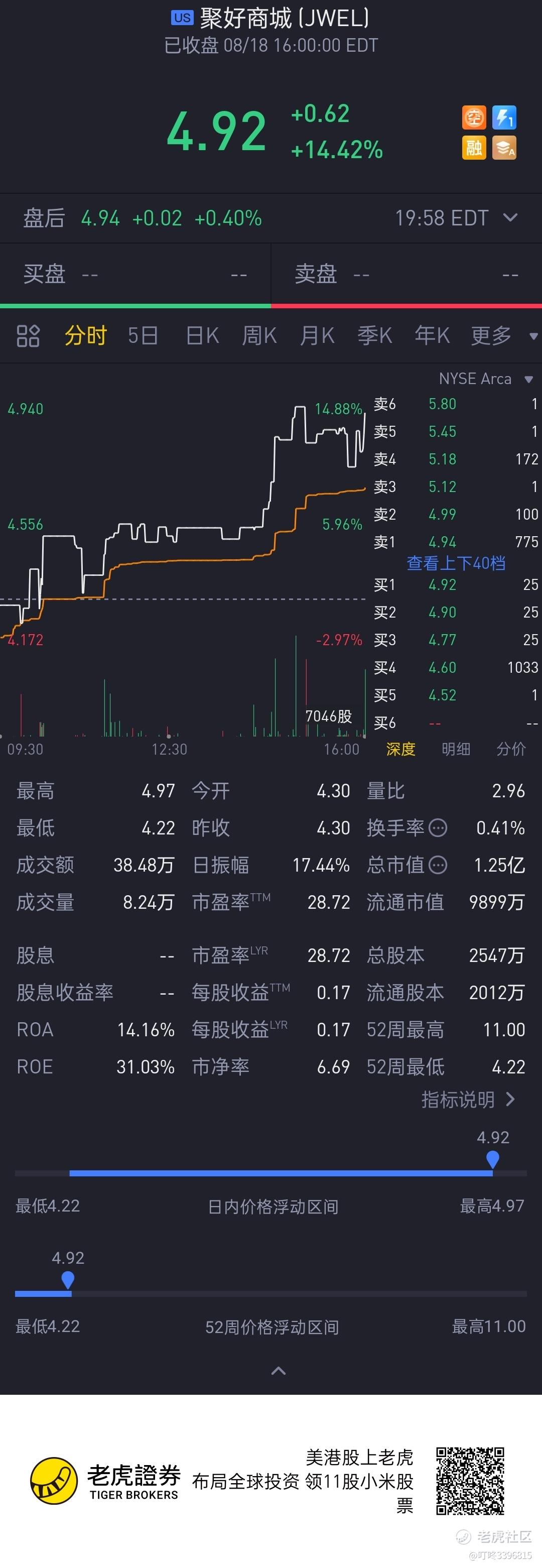Tap the info icon beside 换手率
Viewport: 542px width, 1568px height.
tap(438, 828)
